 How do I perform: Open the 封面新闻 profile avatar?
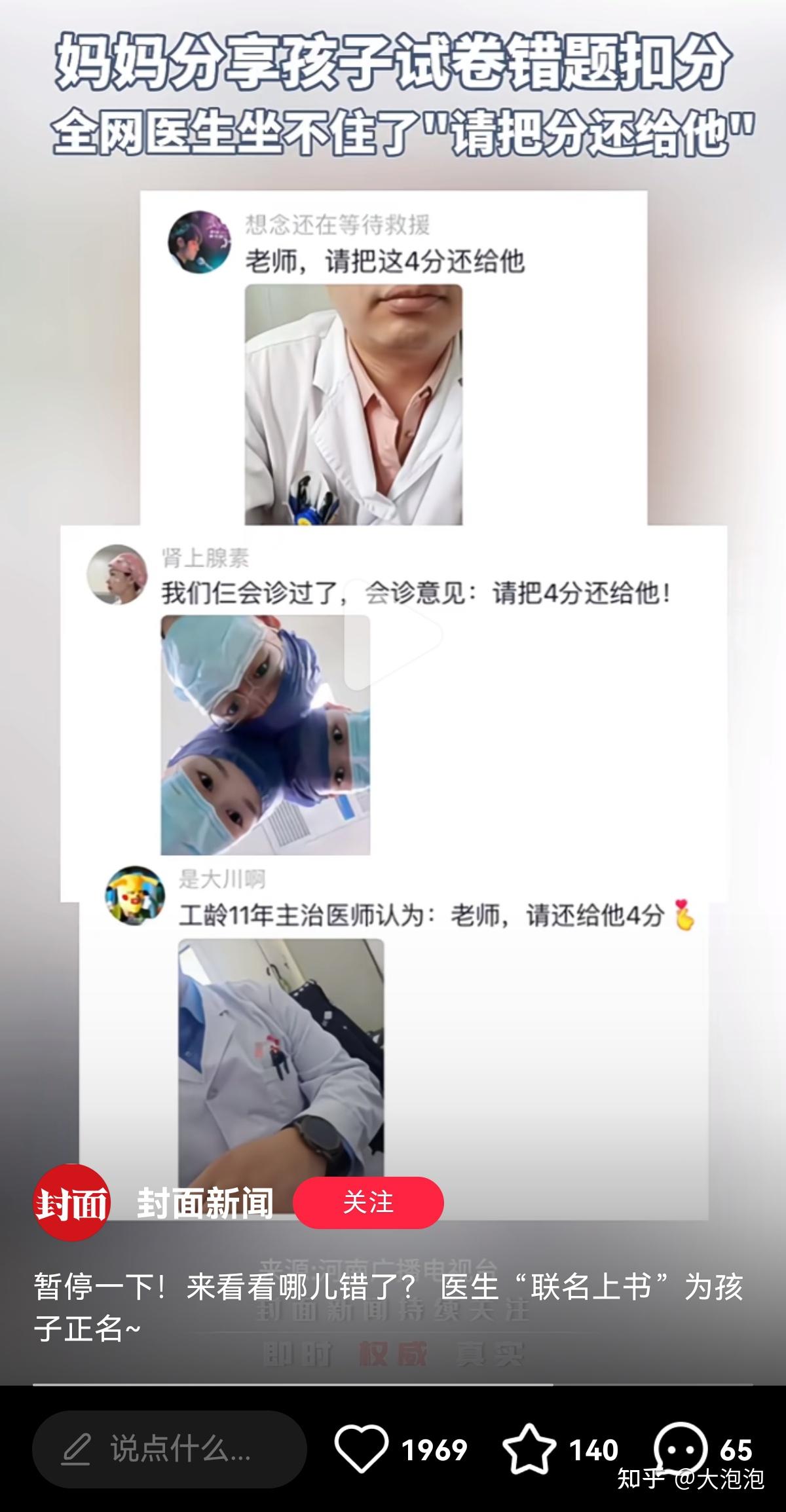71,1202
